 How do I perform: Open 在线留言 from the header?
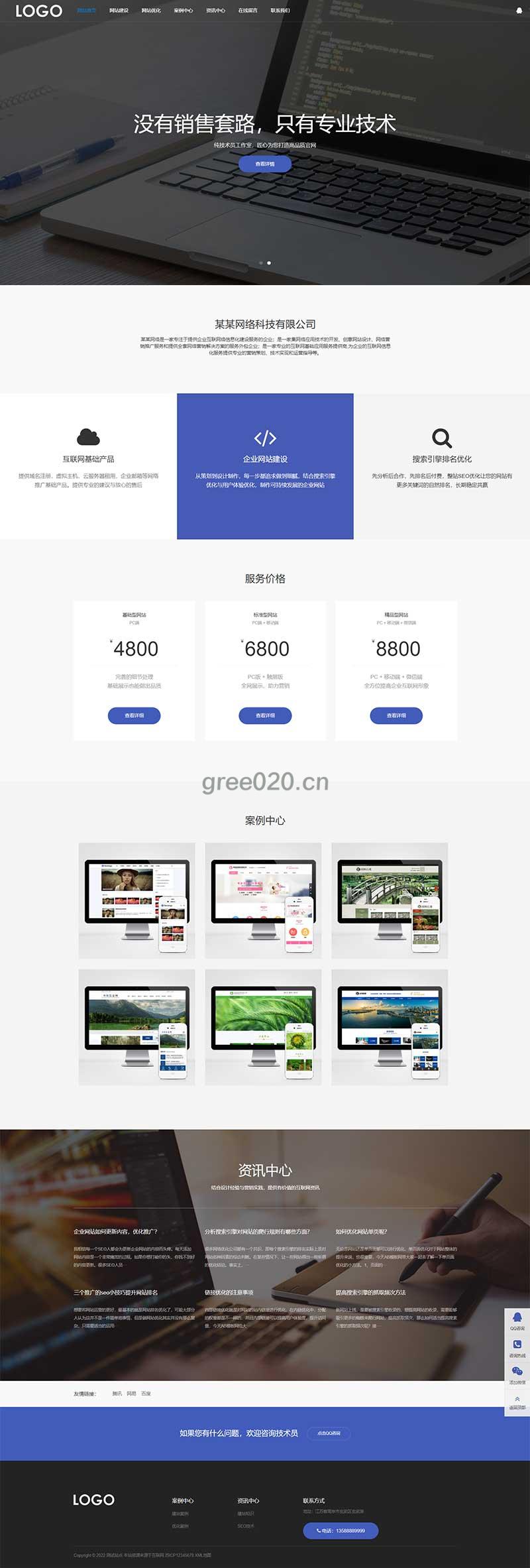(x=248, y=11)
